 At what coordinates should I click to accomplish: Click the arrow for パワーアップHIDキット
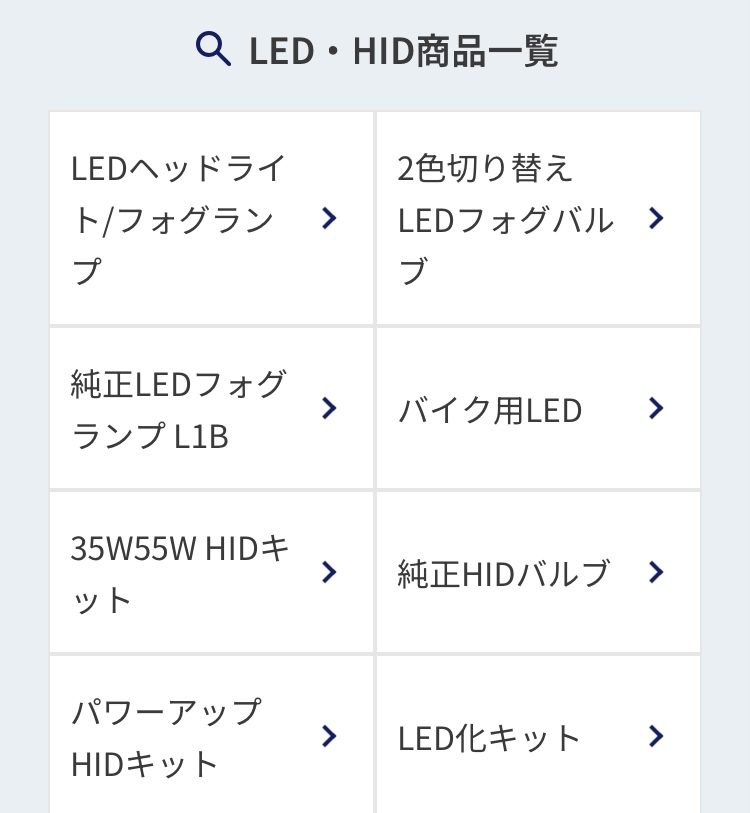coord(328,737)
